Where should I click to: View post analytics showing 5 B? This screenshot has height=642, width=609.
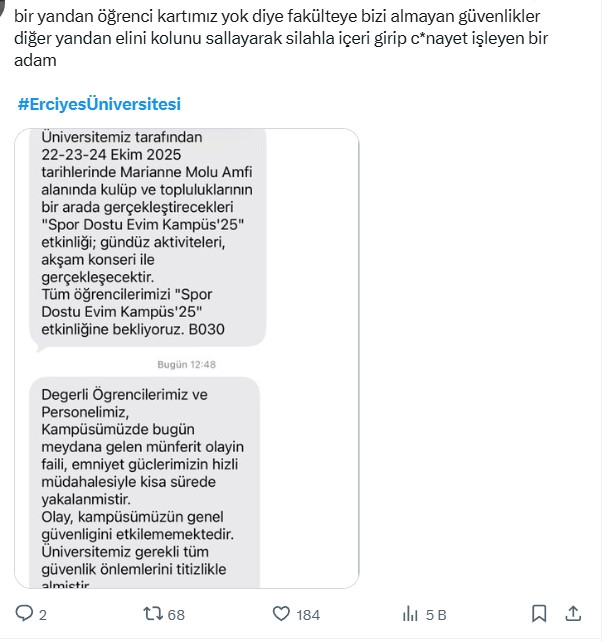[x=410, y=613]
